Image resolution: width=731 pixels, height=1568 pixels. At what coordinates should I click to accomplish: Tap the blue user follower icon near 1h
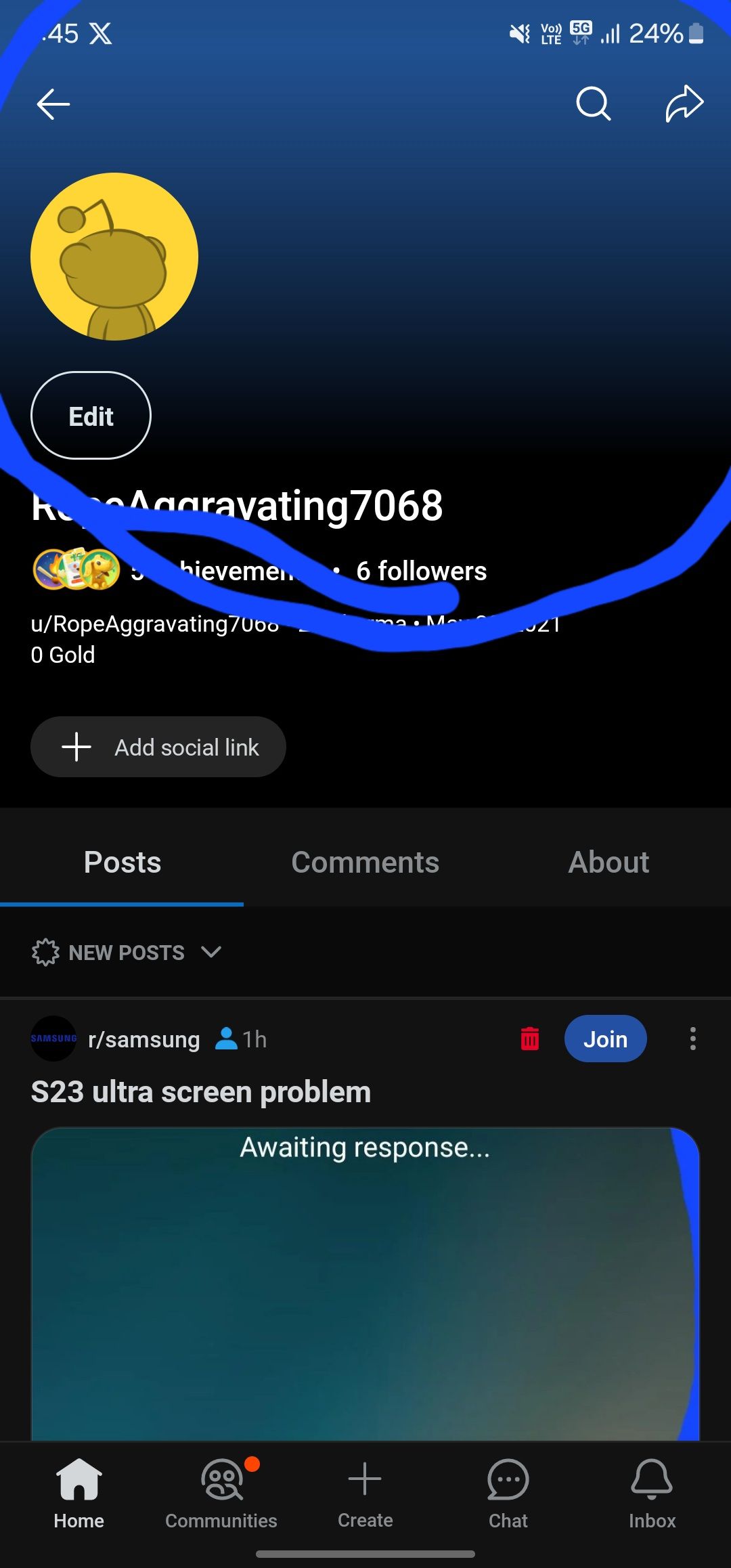pyautogui.click(x=225, y=1039)
